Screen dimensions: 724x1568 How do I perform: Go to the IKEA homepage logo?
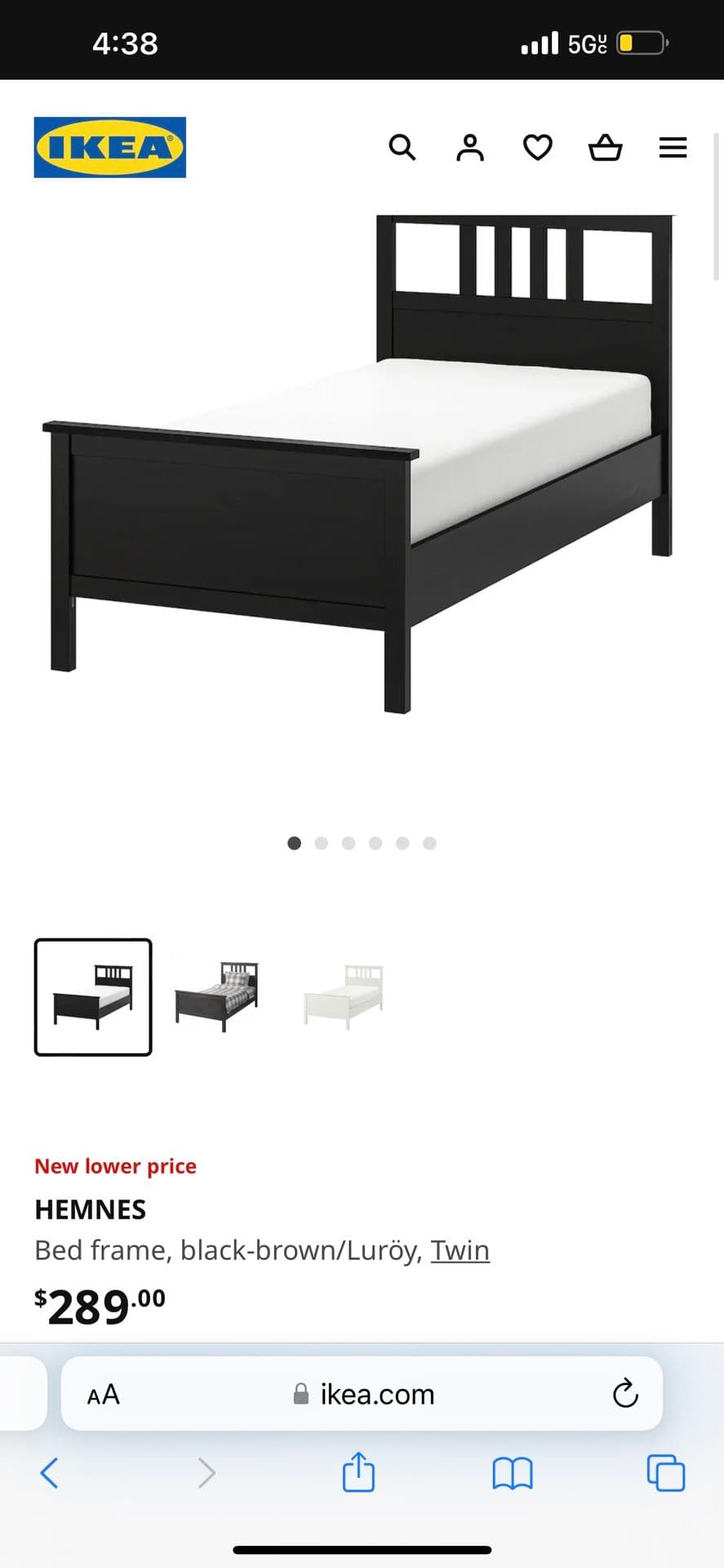[110, 147]
